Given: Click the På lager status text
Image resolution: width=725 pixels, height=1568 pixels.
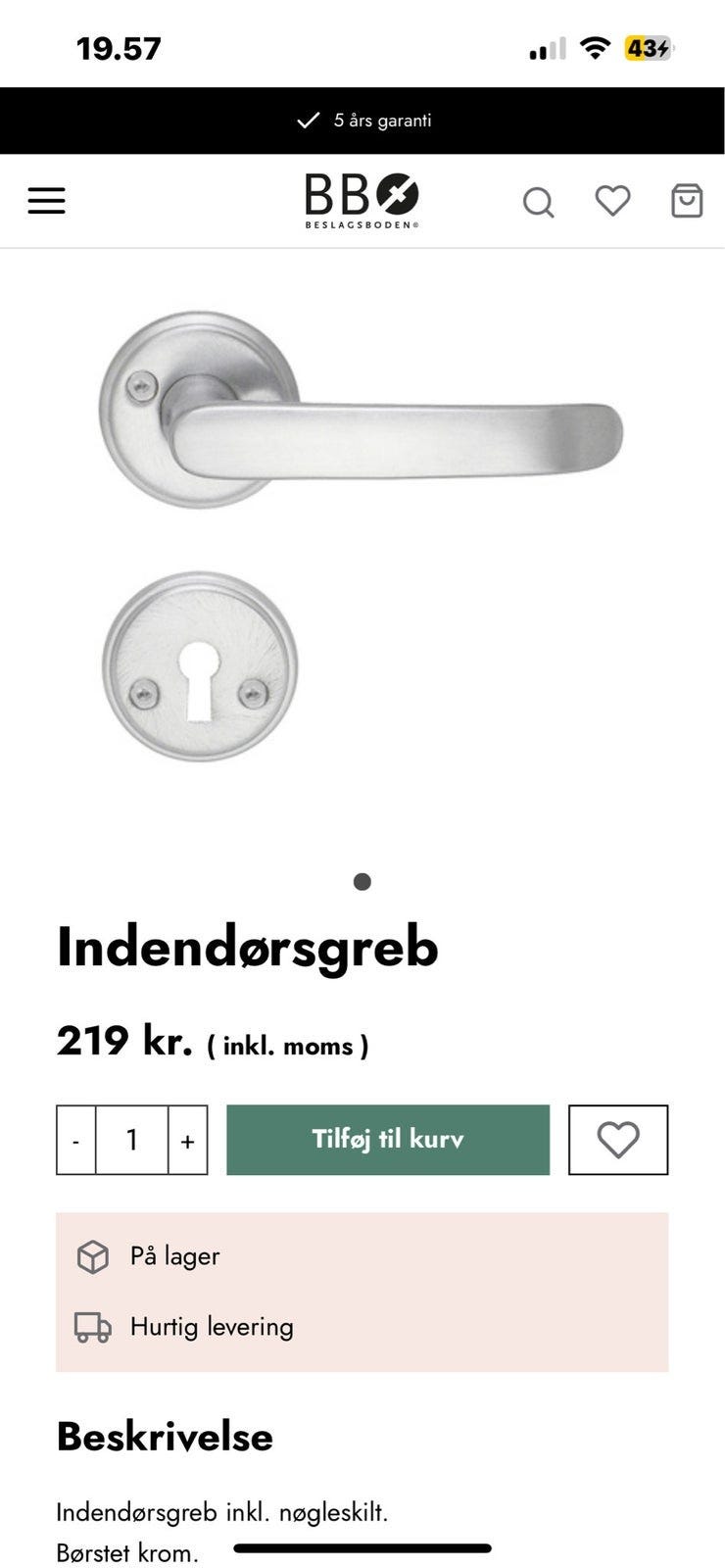Looking at the screenshot, I should pyautogui.click(x=175, y=1255).
